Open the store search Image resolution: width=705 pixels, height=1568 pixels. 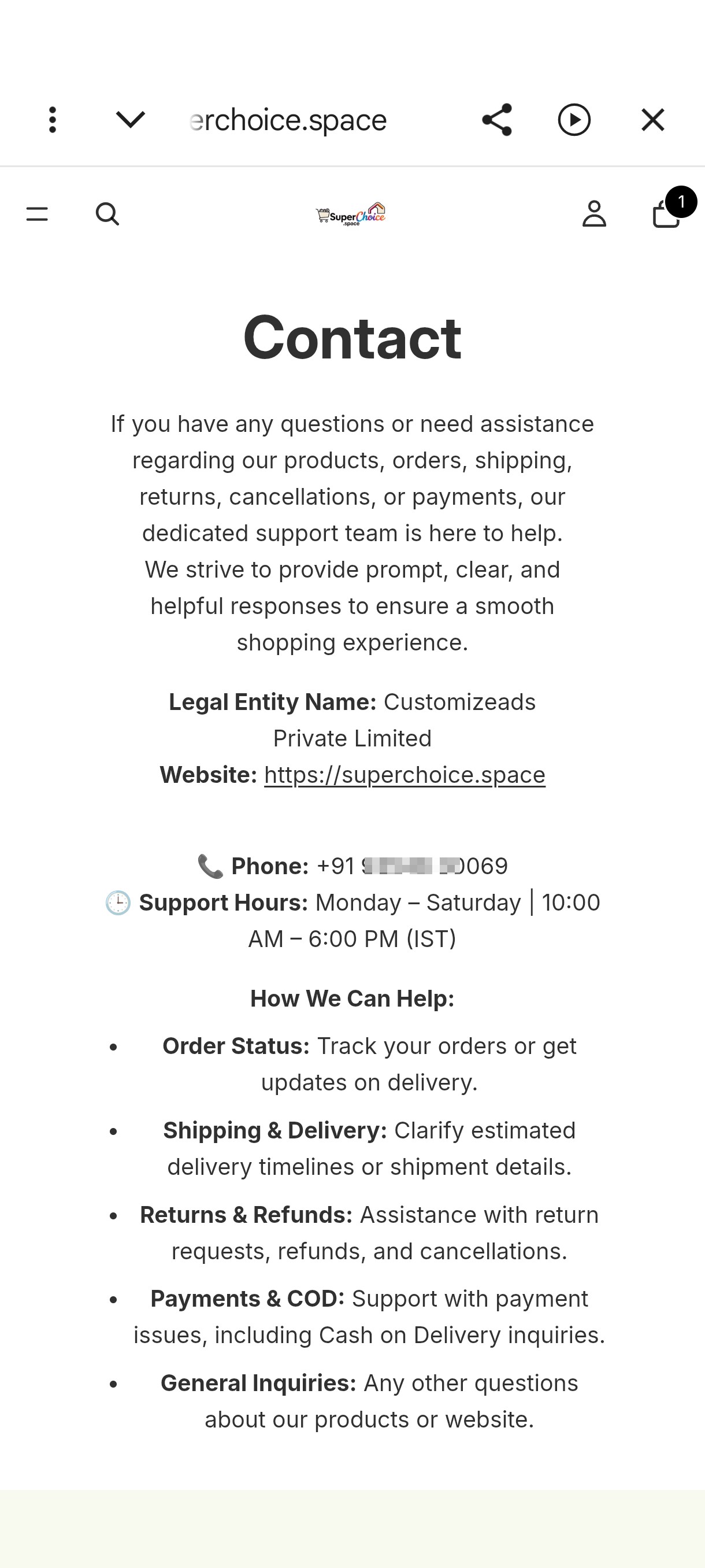pyautogui.click(x=107, y=215)
